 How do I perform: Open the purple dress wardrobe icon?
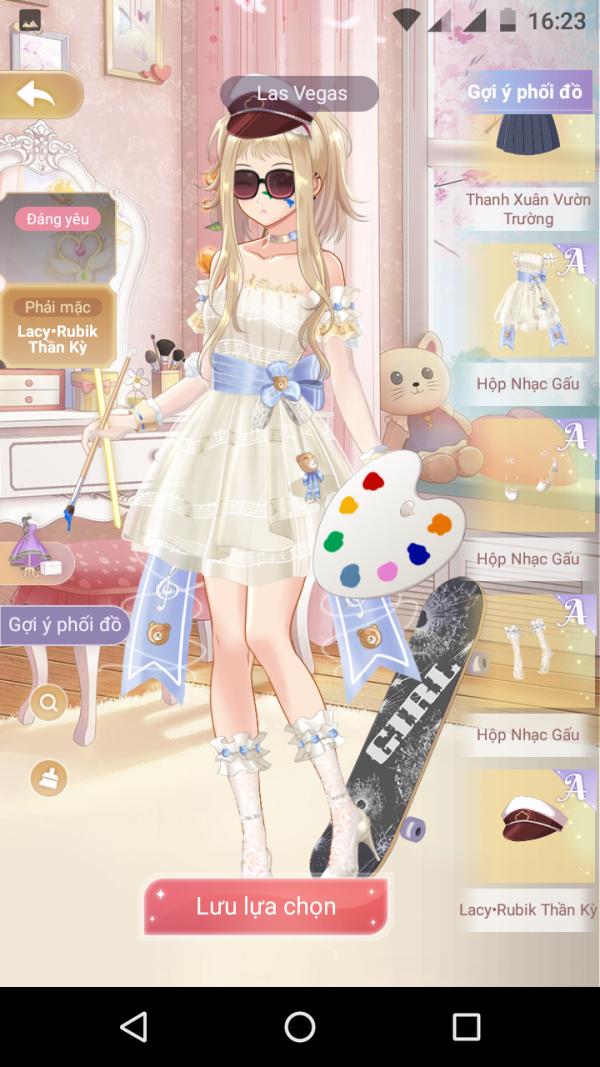click(x=35, y=563)
